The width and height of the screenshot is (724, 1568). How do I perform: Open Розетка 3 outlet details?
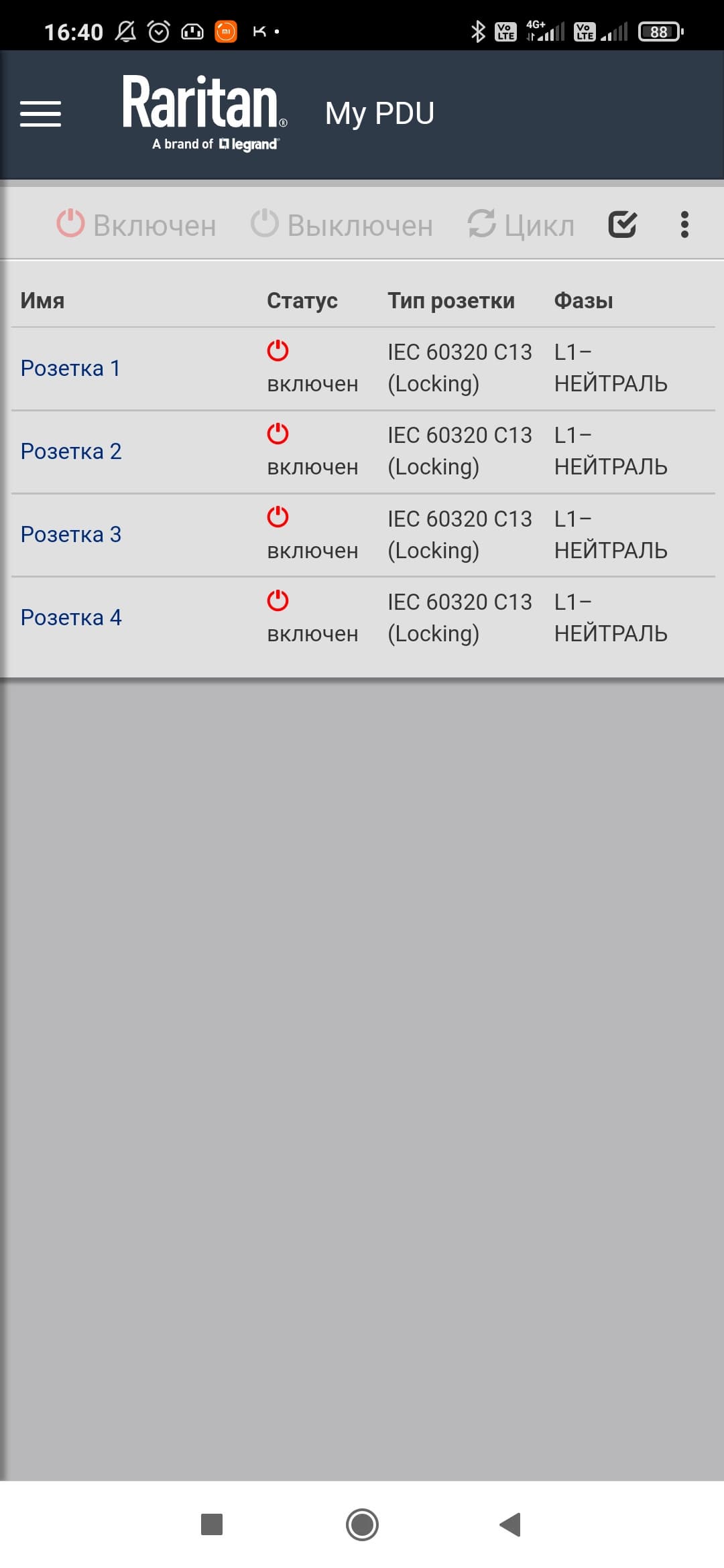point(71,534)
